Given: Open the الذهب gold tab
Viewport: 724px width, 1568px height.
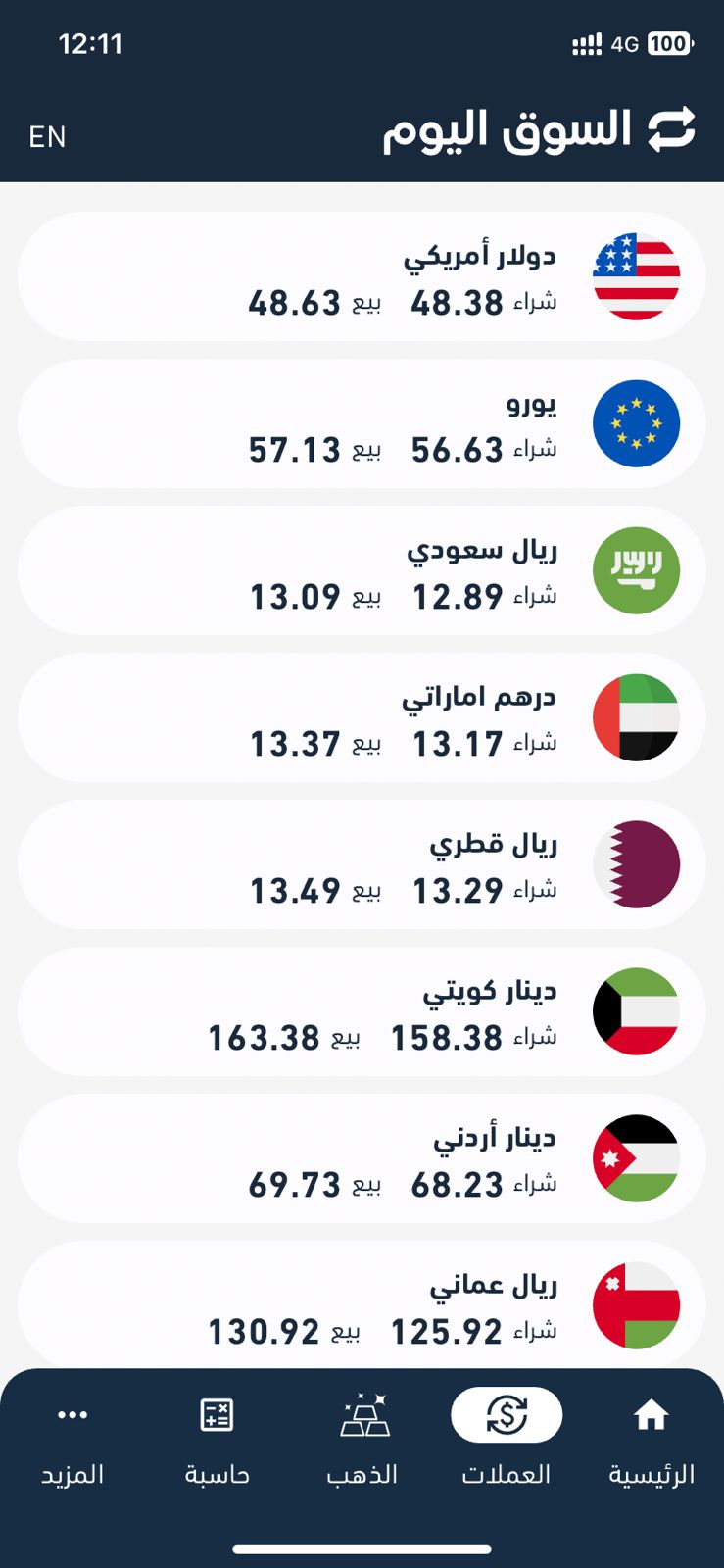Looking at the screenshot, I should pos(362,1439).
